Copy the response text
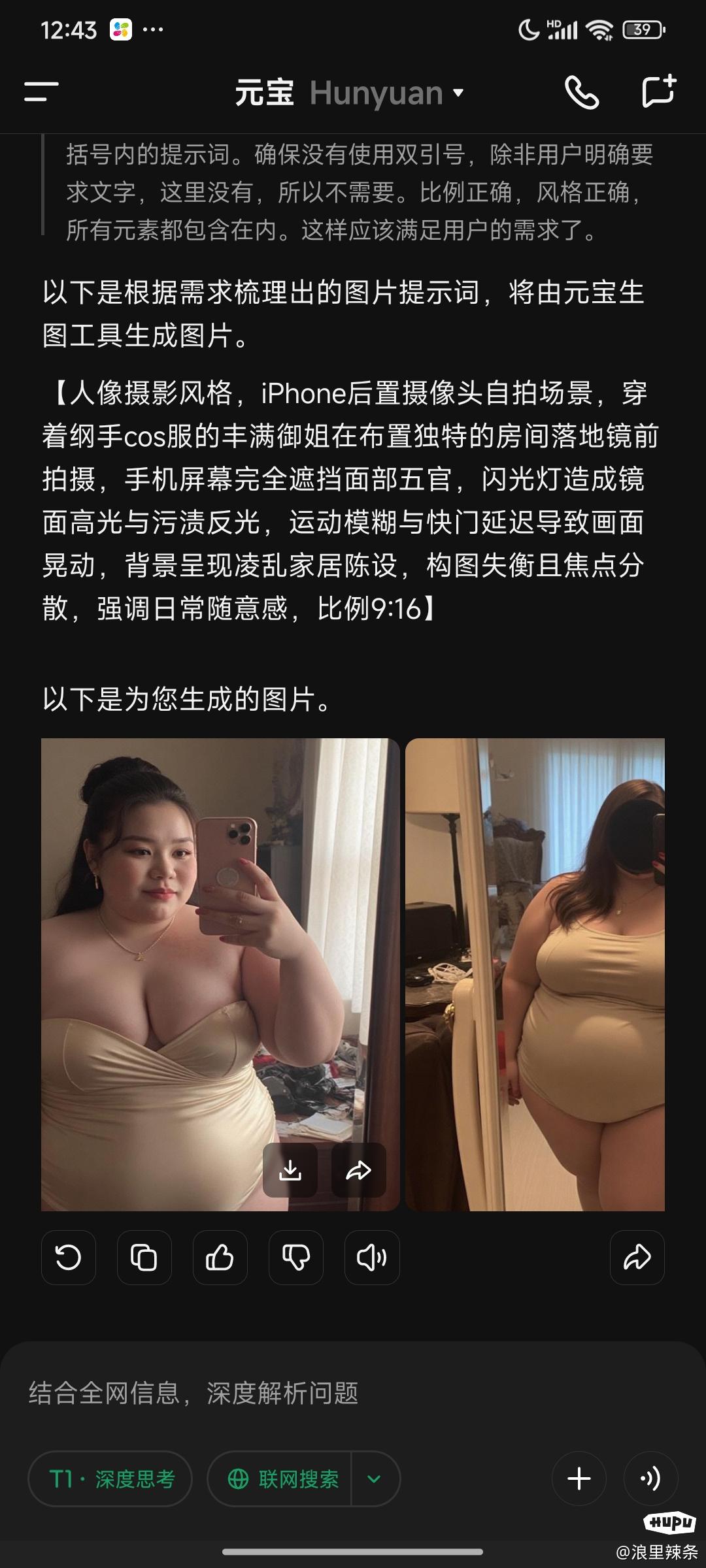 (x=144, y=1258)
